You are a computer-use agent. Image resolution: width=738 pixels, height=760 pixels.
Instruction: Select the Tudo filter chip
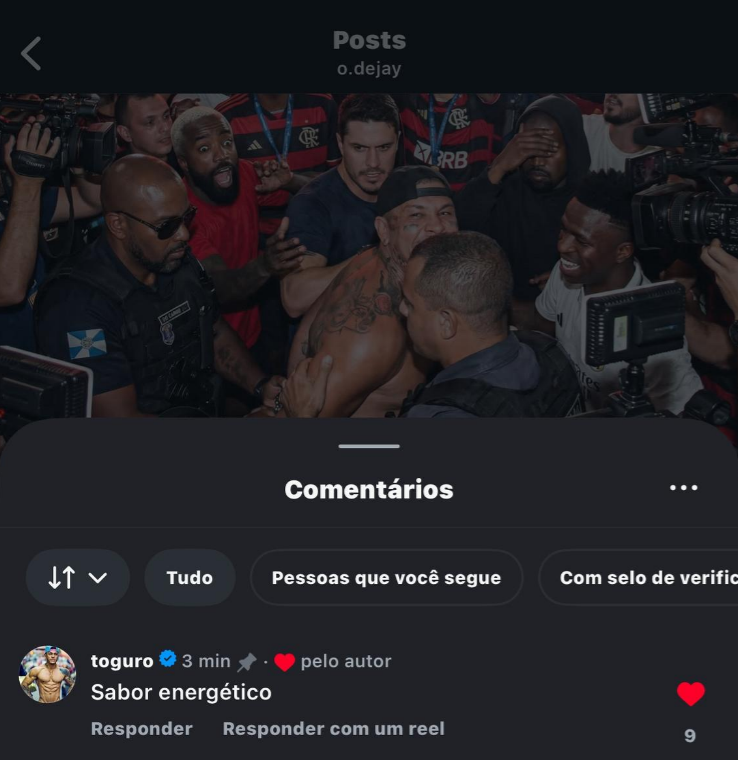click(x=190, y=577)
